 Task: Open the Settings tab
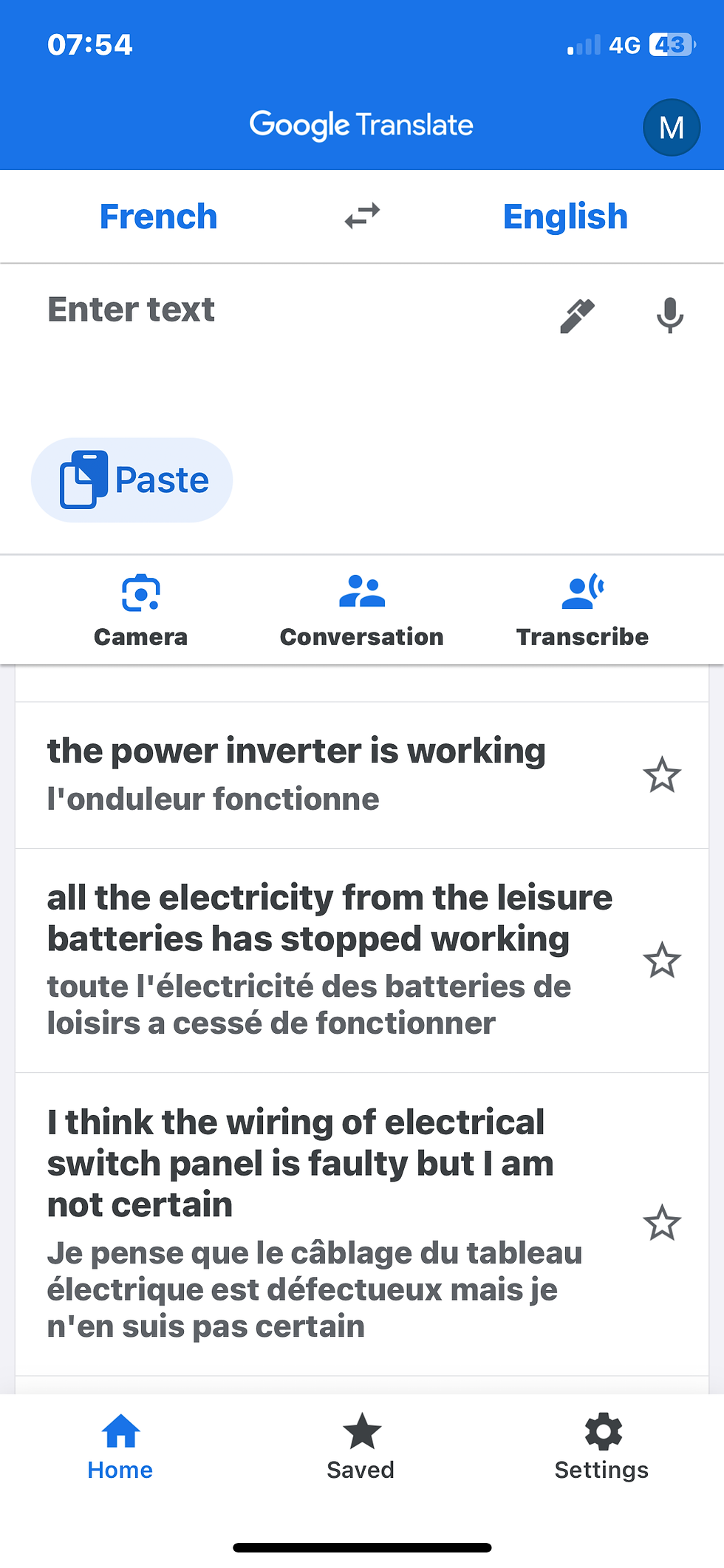(602, 1447)
